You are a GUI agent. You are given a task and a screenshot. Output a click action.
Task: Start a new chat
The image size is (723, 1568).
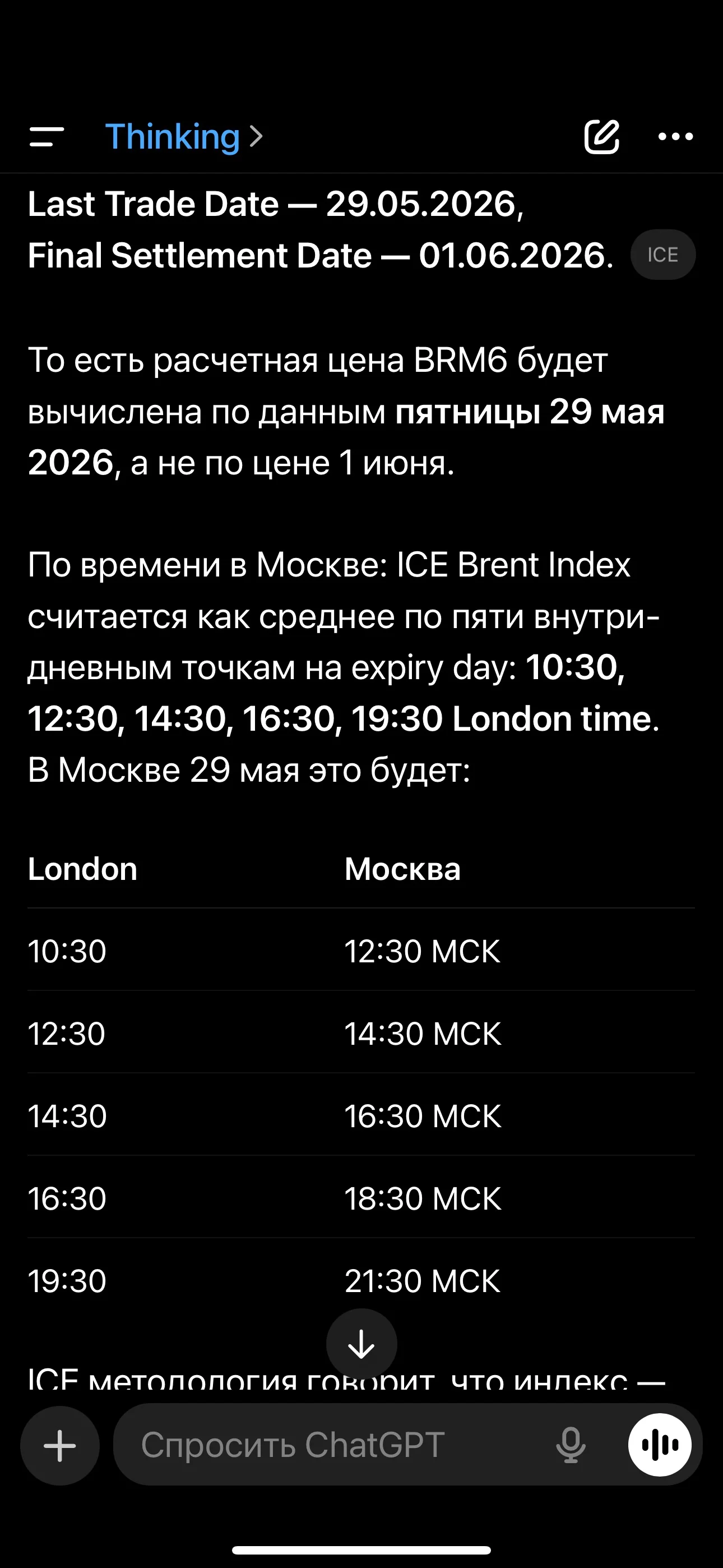click(x=601, y=136)
